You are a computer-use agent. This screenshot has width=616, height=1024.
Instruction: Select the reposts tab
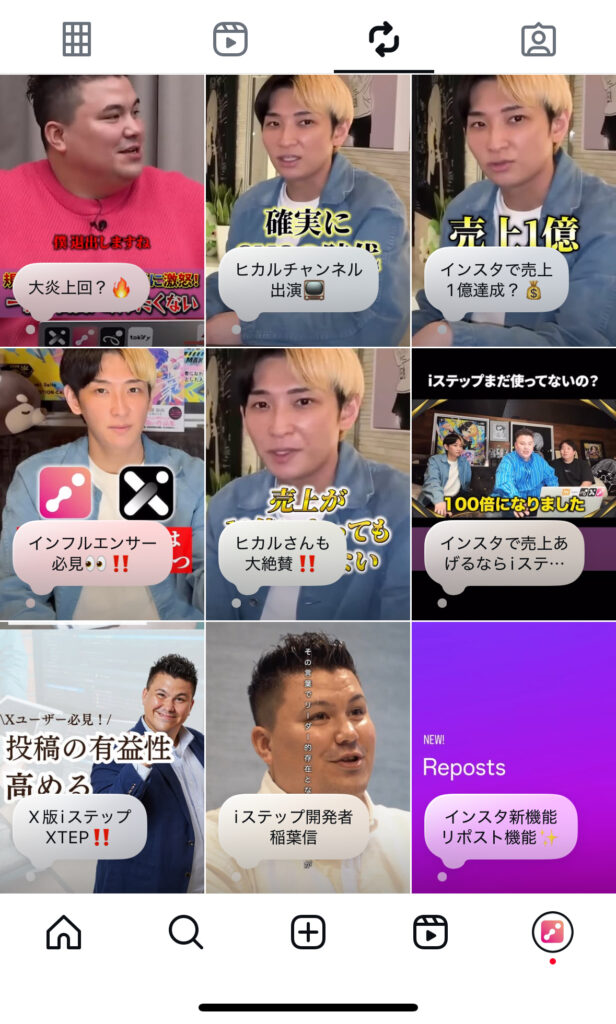[x=384, y=39]
